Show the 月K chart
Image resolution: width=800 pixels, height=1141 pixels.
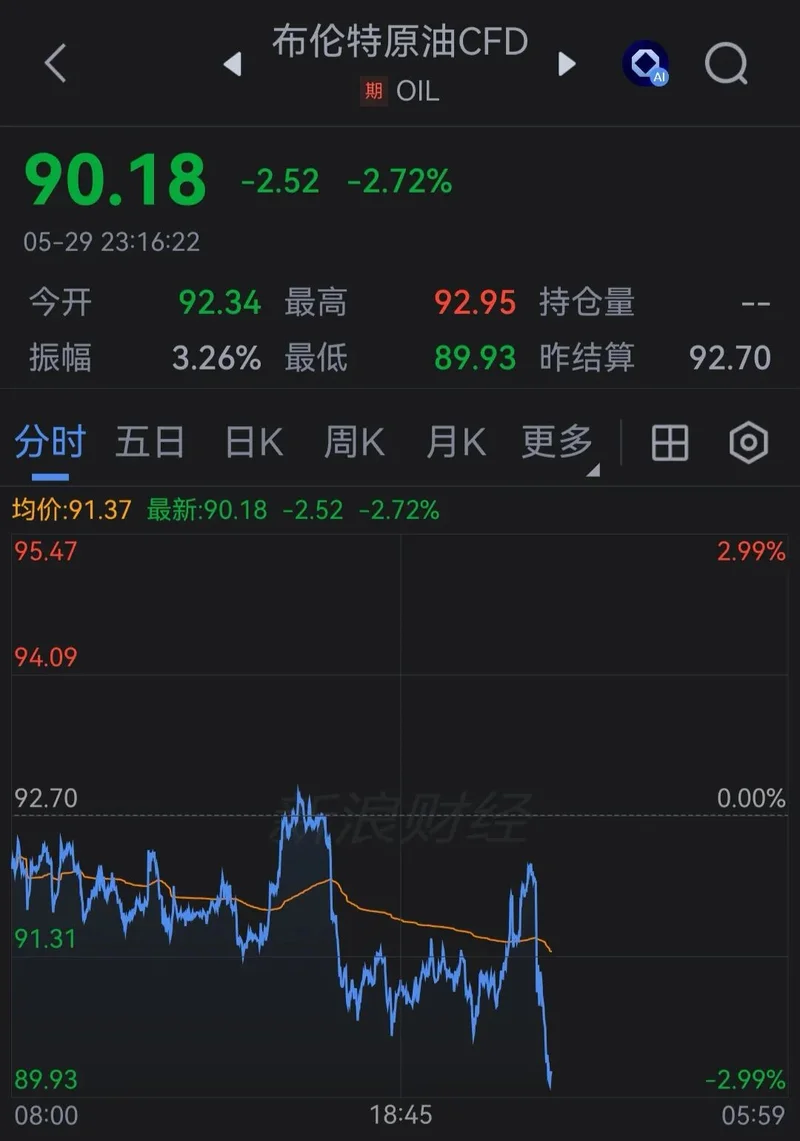tap(456, 442)
